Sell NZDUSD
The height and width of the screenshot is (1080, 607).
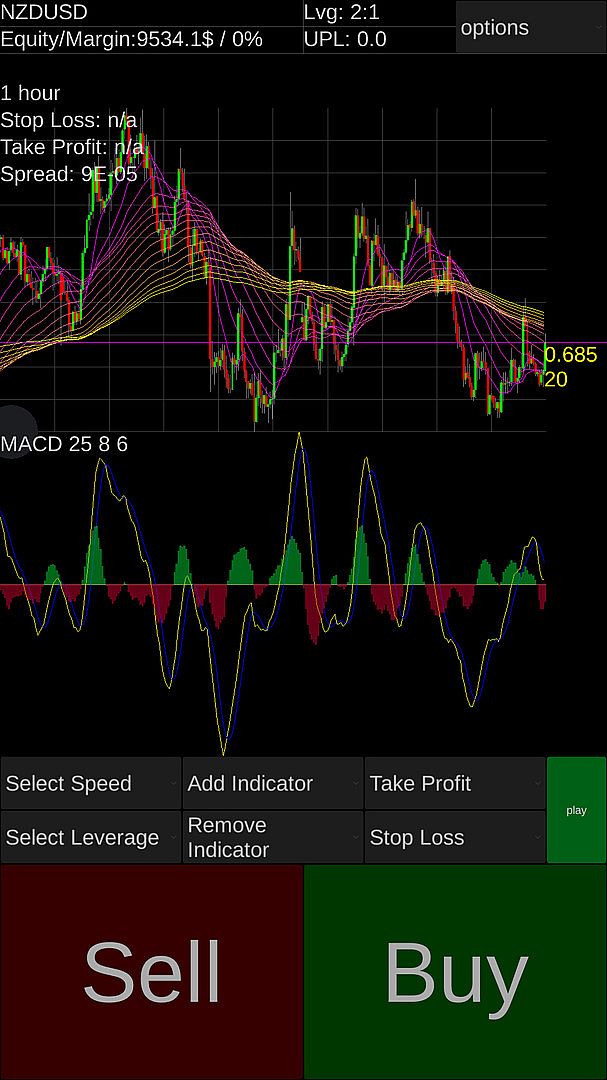tap(151, 972)
